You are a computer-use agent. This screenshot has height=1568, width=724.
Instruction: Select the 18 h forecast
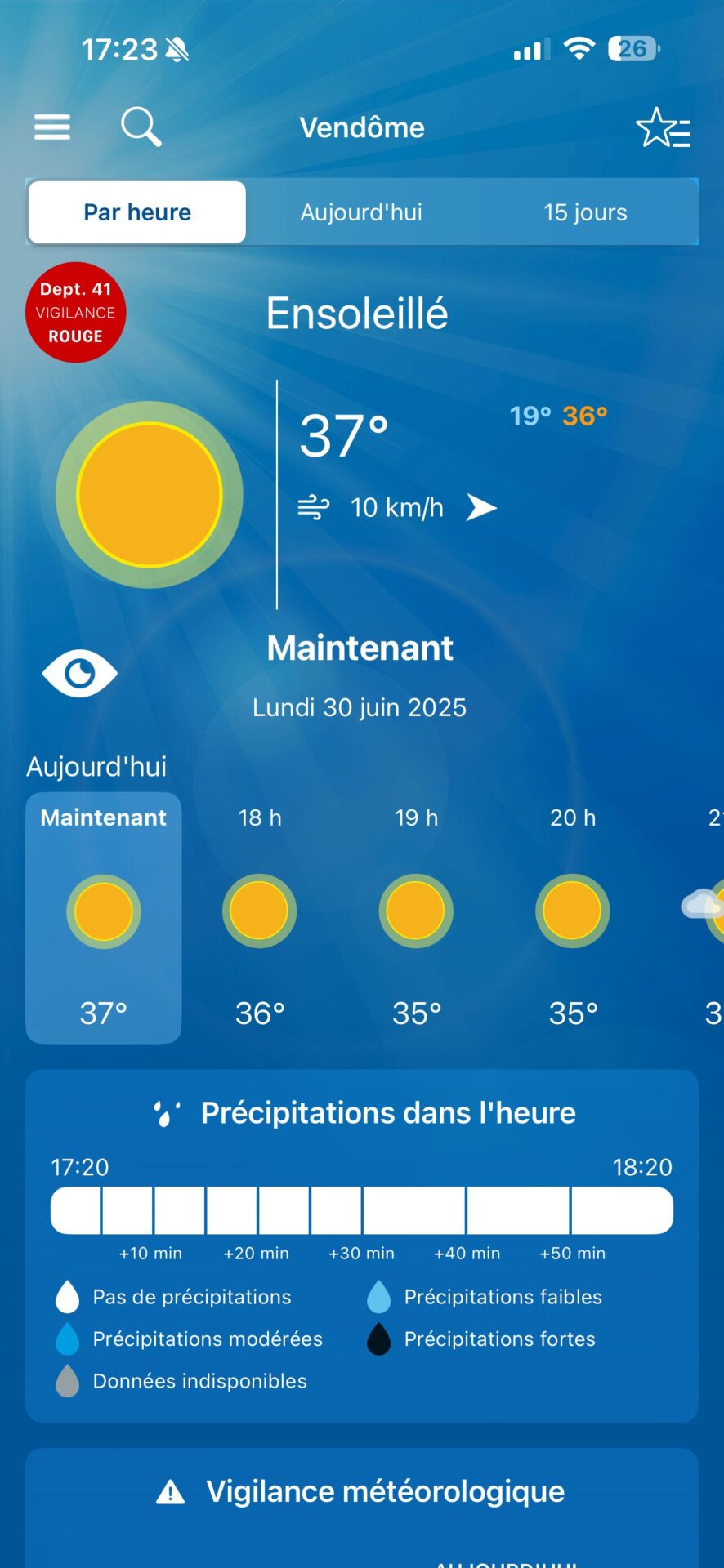pos(260,917)
